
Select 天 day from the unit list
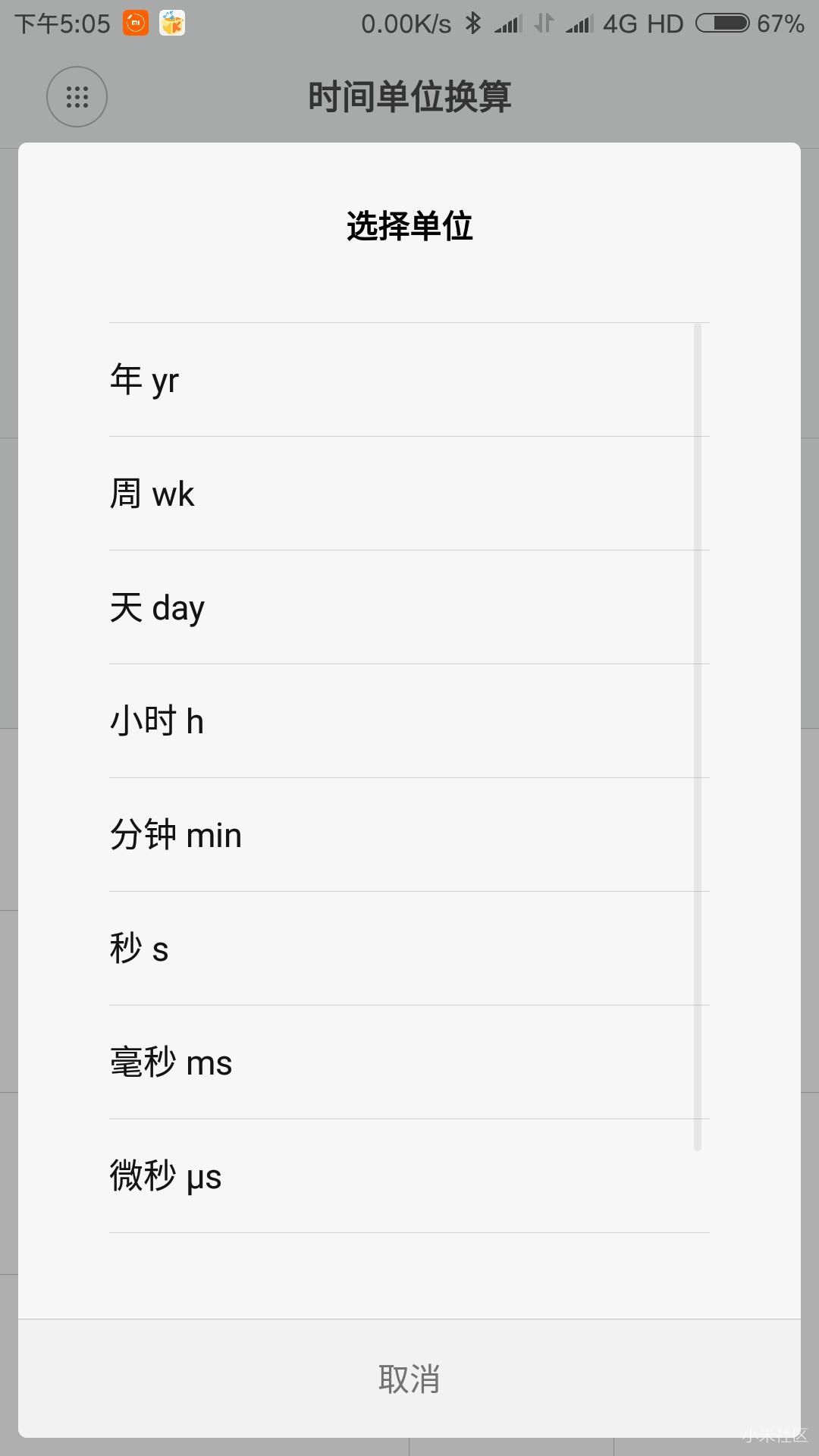tap(409, 607)
